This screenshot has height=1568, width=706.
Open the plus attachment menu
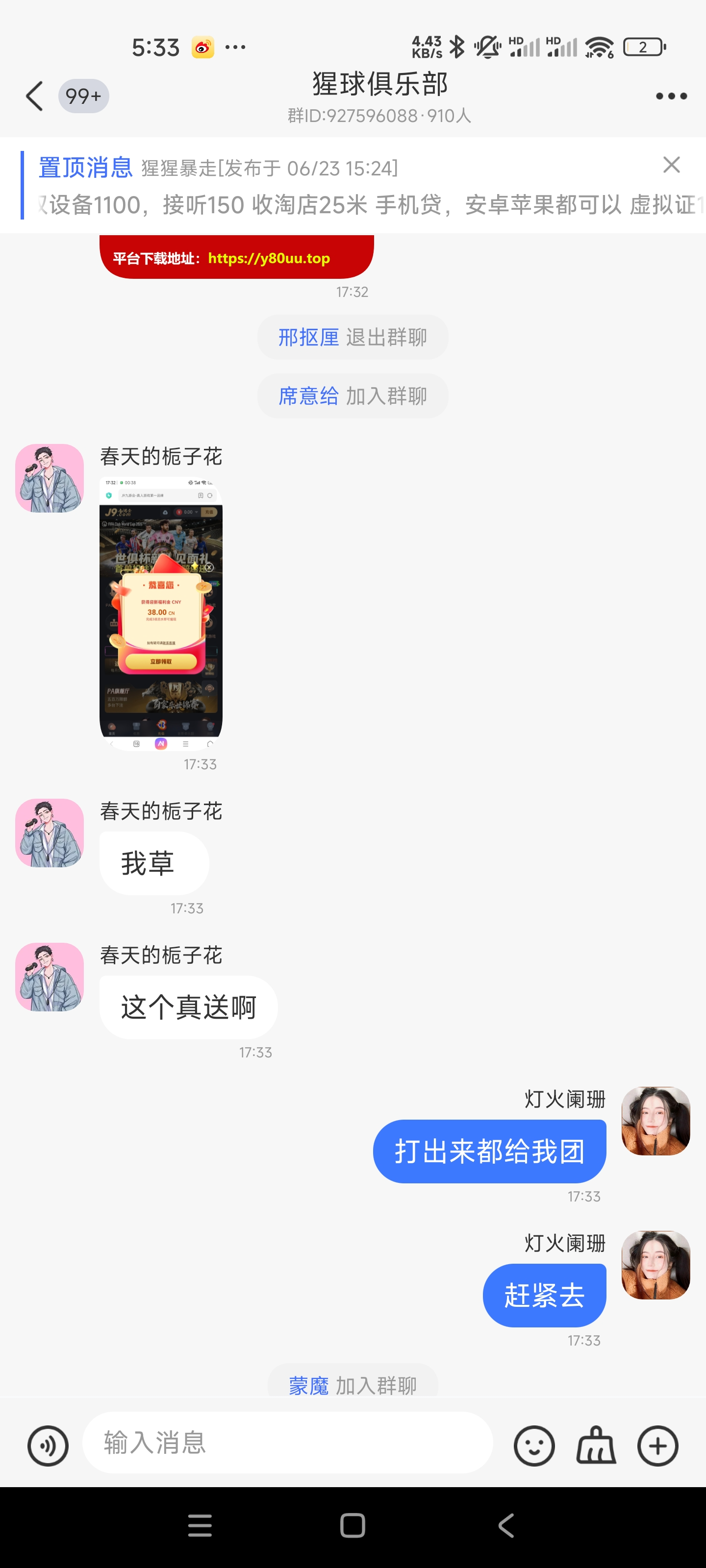[657, 1445]
